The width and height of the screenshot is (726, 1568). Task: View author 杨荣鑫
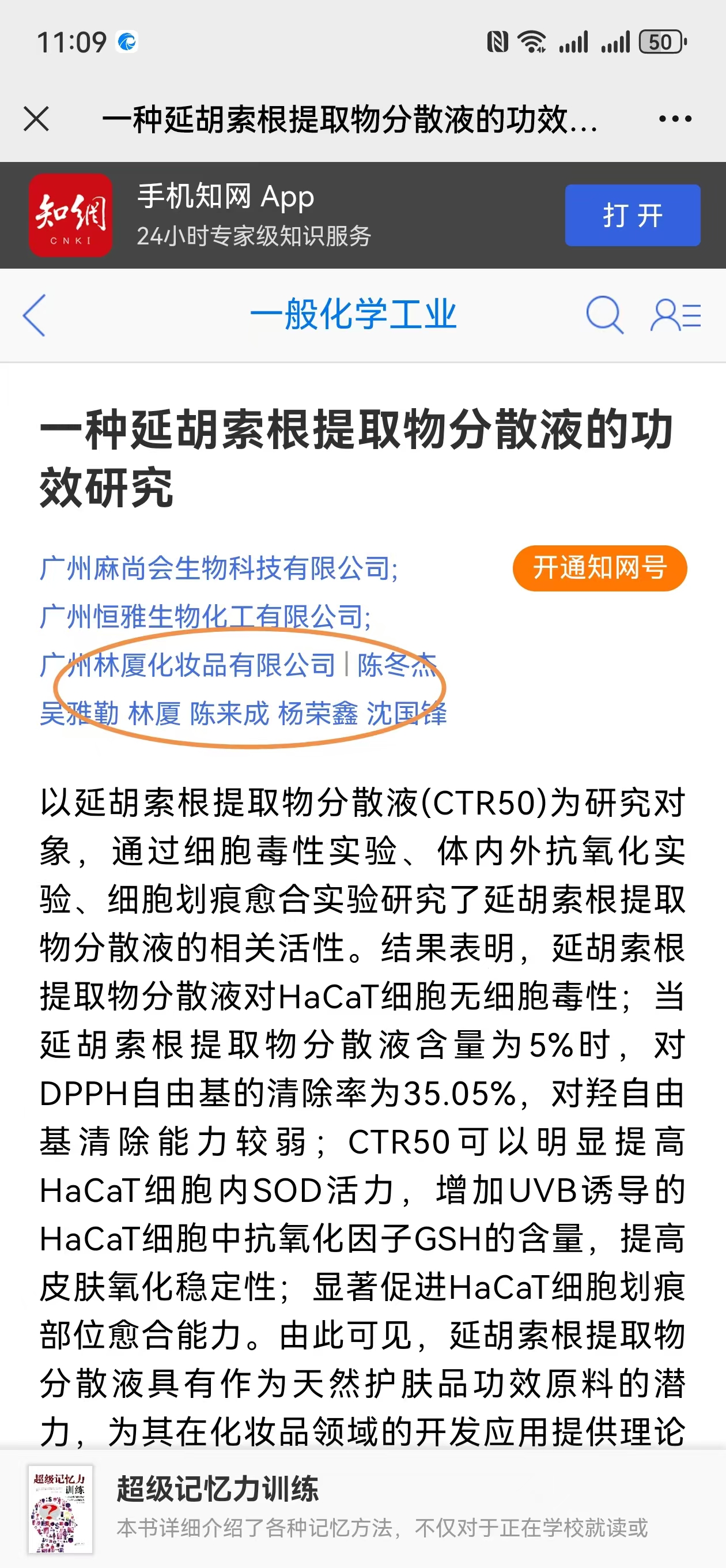point(317,714)
